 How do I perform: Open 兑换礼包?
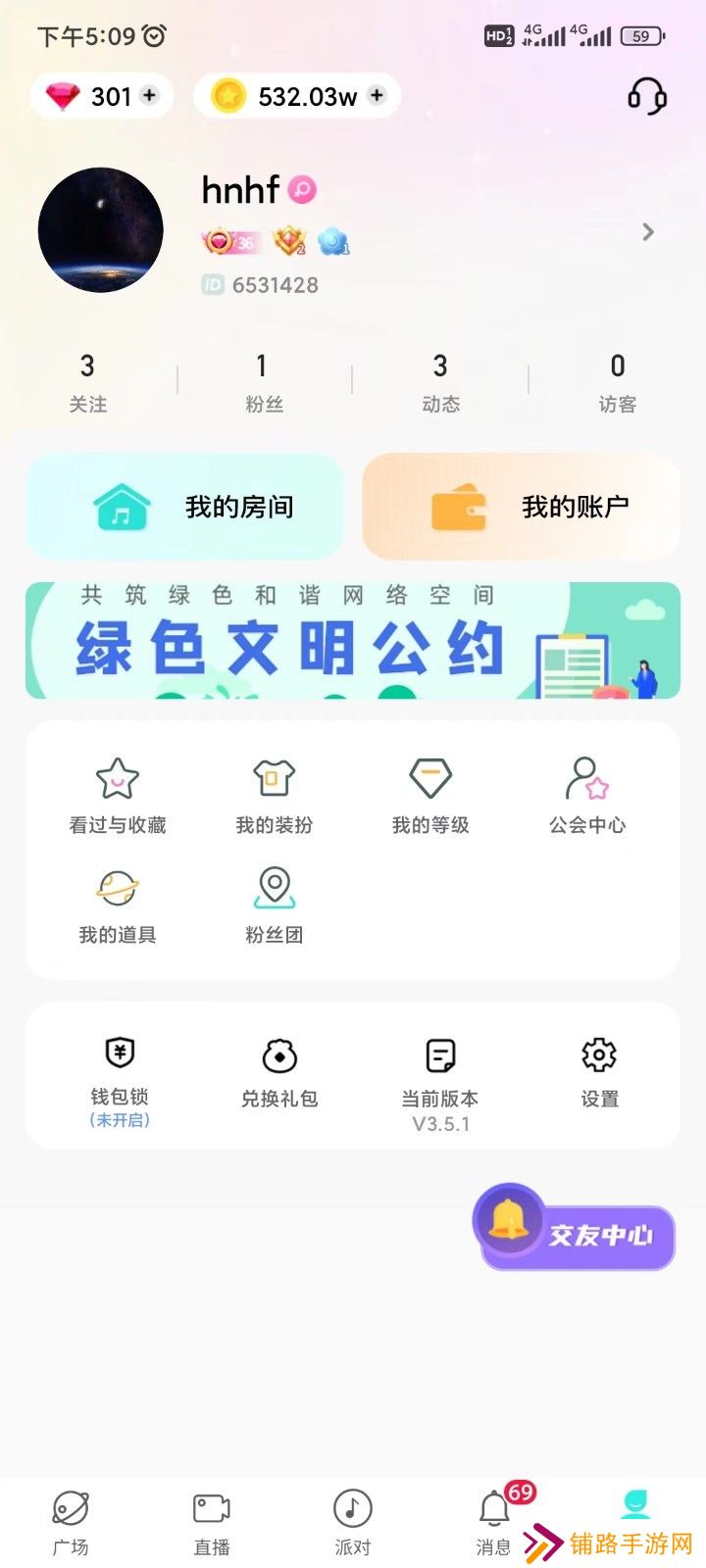coord(279,1073)
